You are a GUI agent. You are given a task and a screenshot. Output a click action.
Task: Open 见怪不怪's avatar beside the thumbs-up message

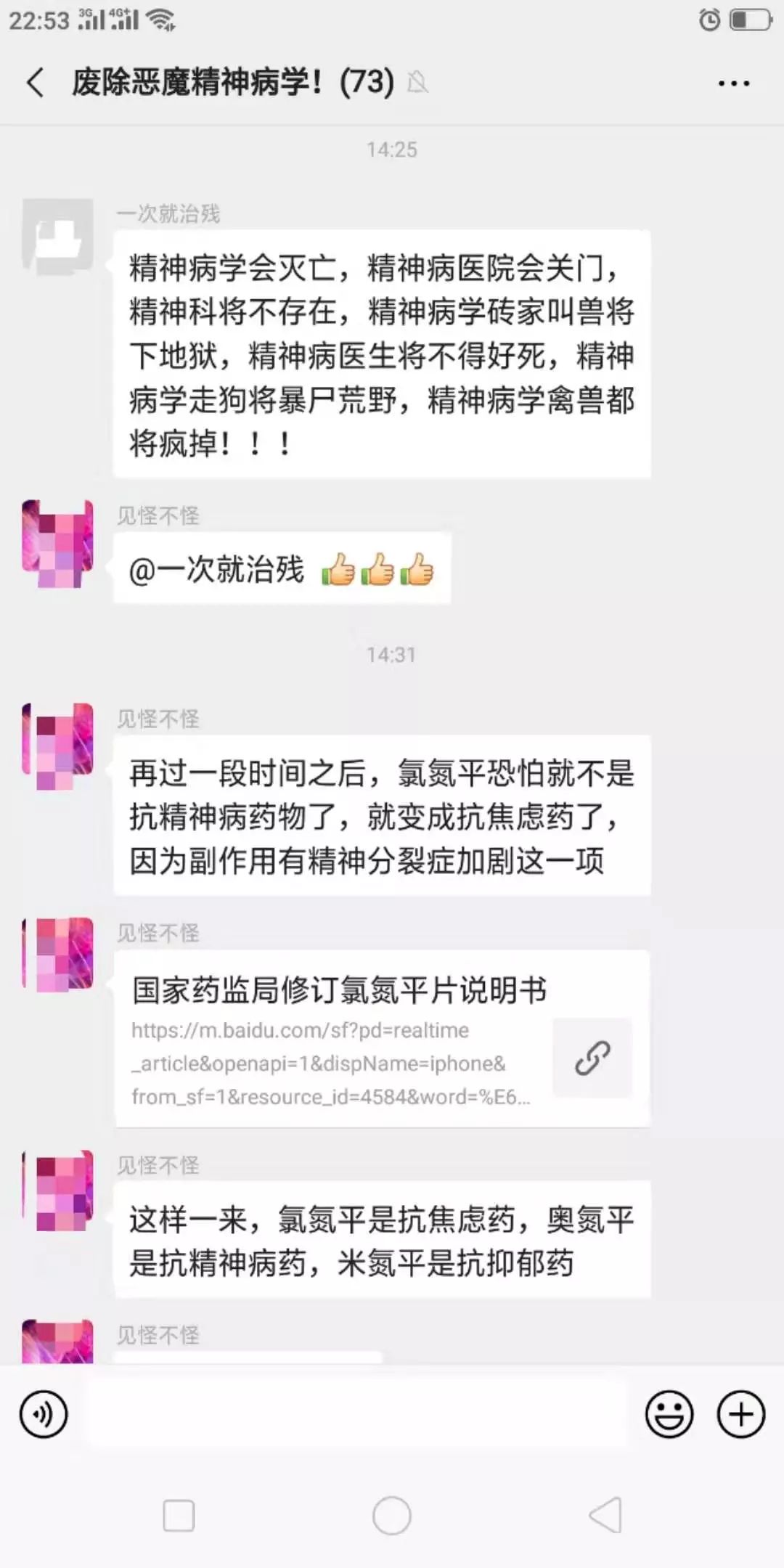pos(58,543)
